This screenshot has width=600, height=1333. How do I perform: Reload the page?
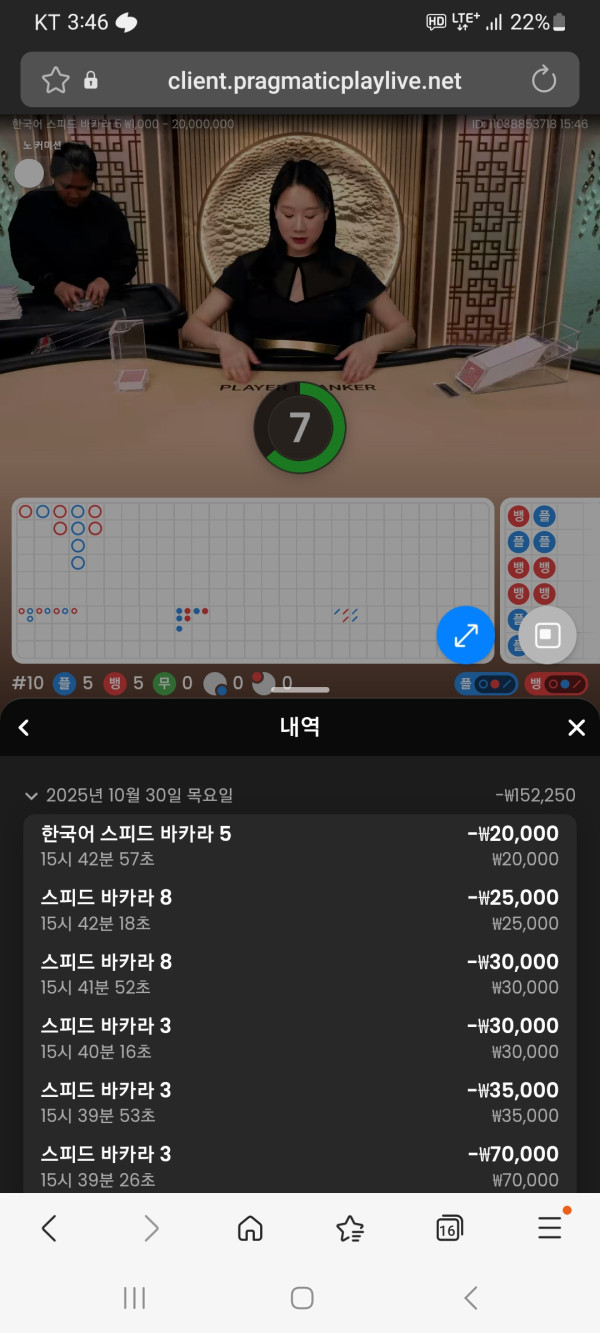543,80
